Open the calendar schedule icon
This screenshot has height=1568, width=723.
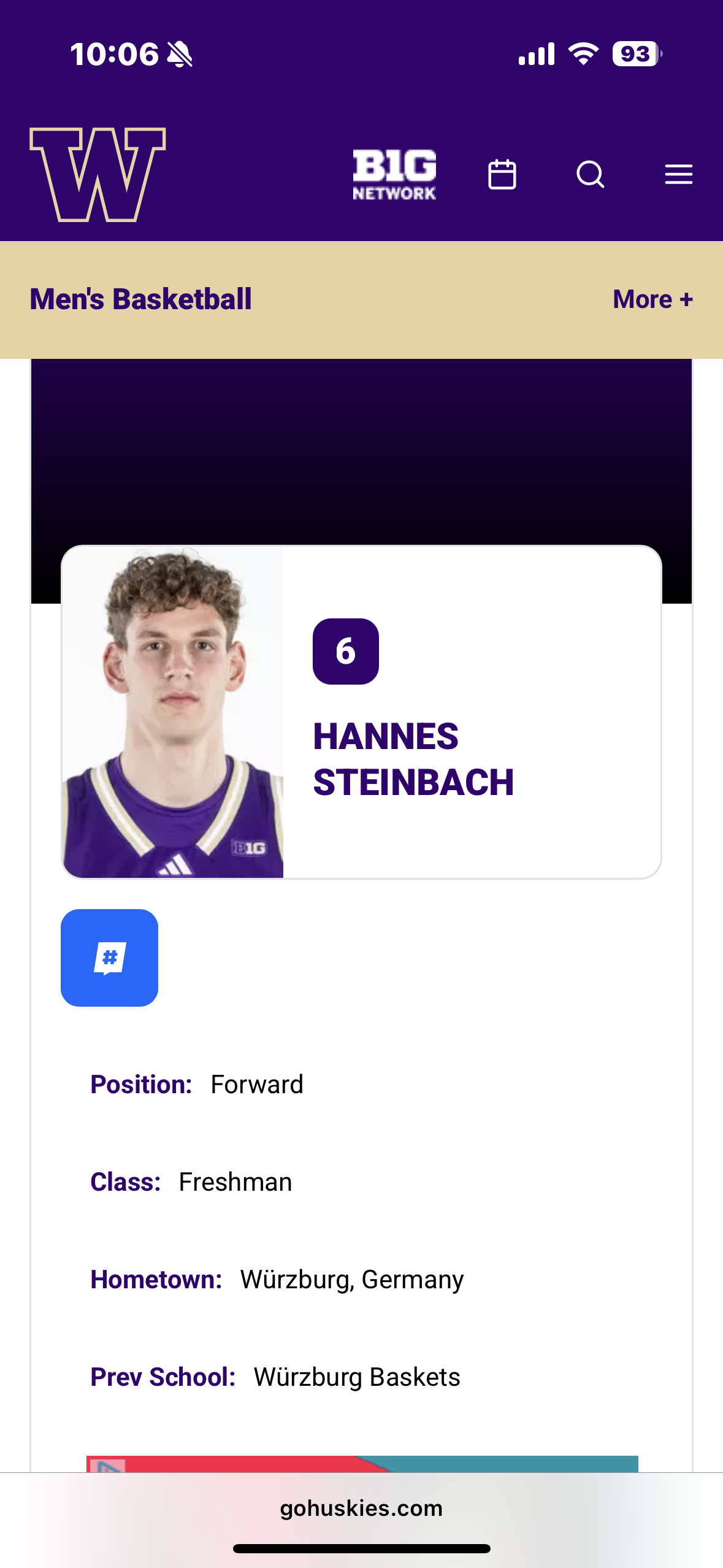pyautogui.click(x=502, y=175)
